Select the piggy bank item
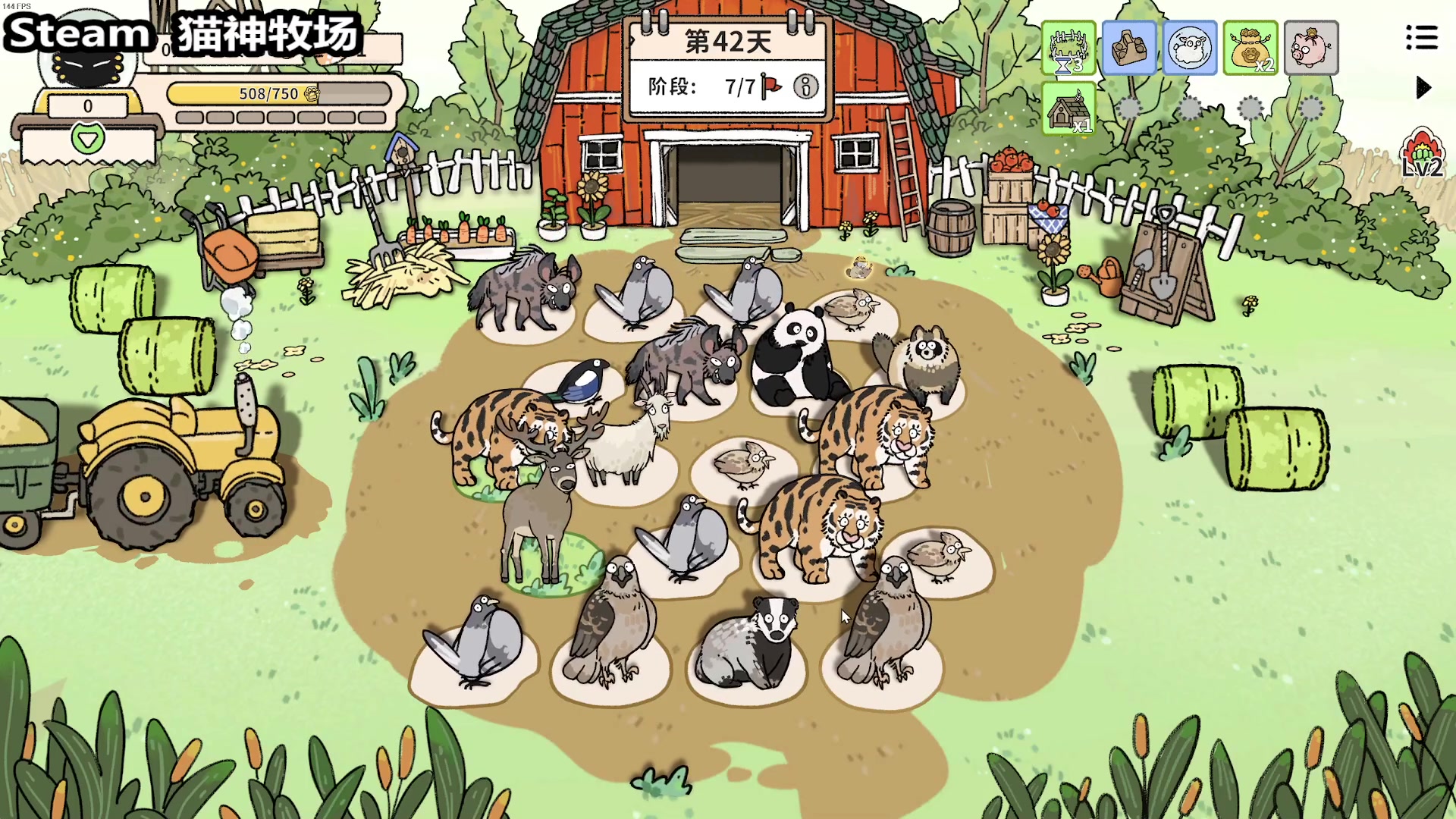 [1310, 48]
